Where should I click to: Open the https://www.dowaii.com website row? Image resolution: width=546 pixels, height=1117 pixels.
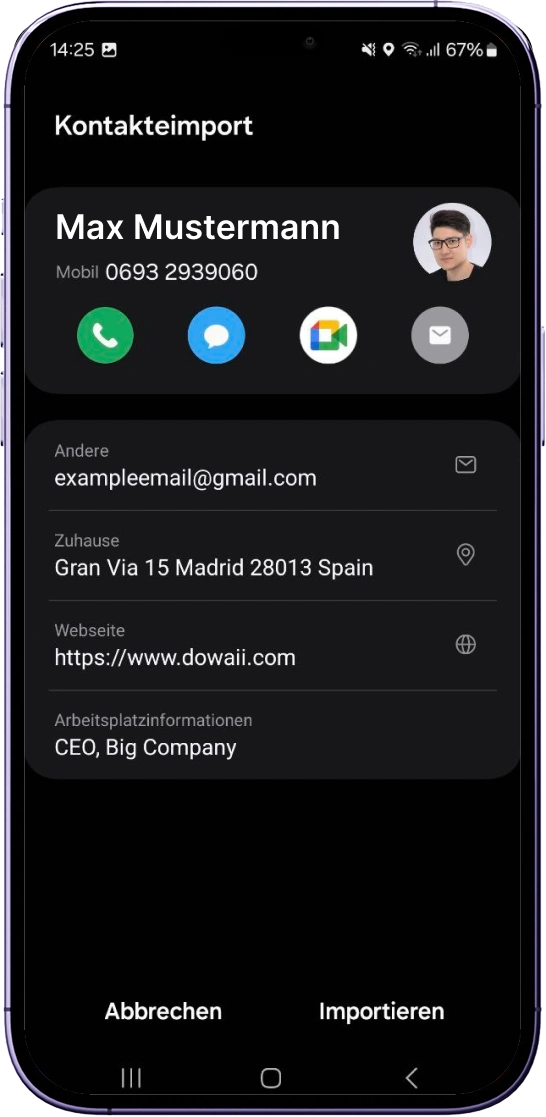click(273, 645)
